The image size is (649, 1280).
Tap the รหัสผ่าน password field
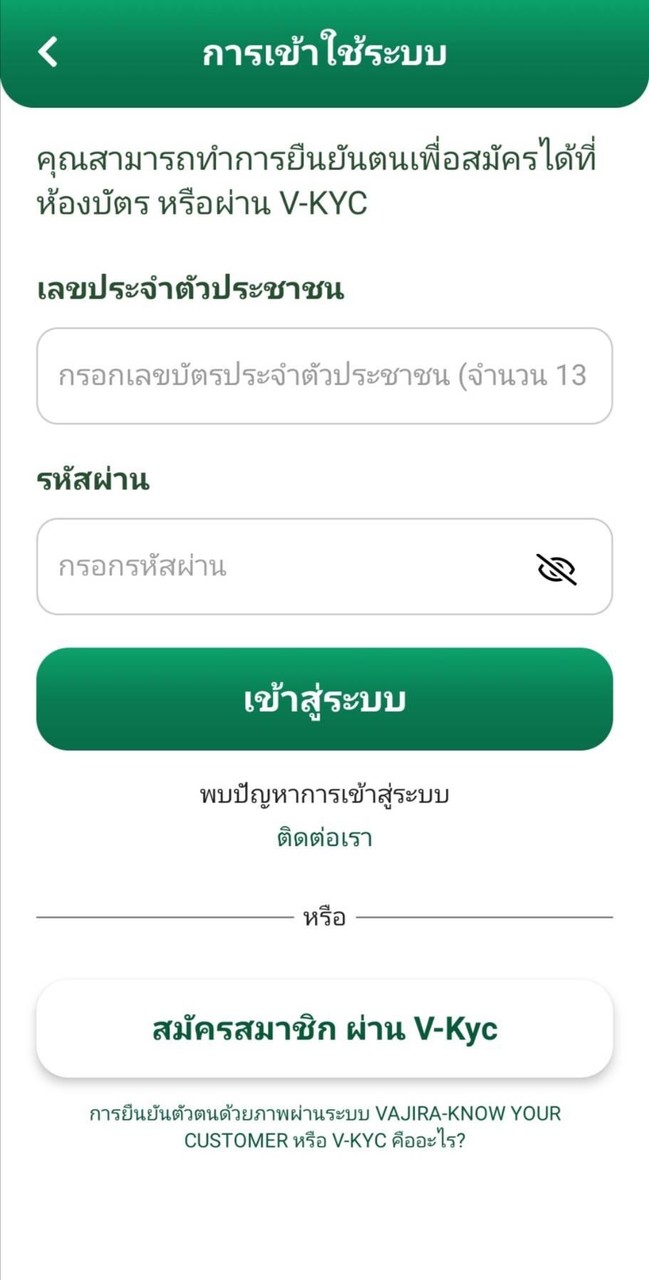280,567
